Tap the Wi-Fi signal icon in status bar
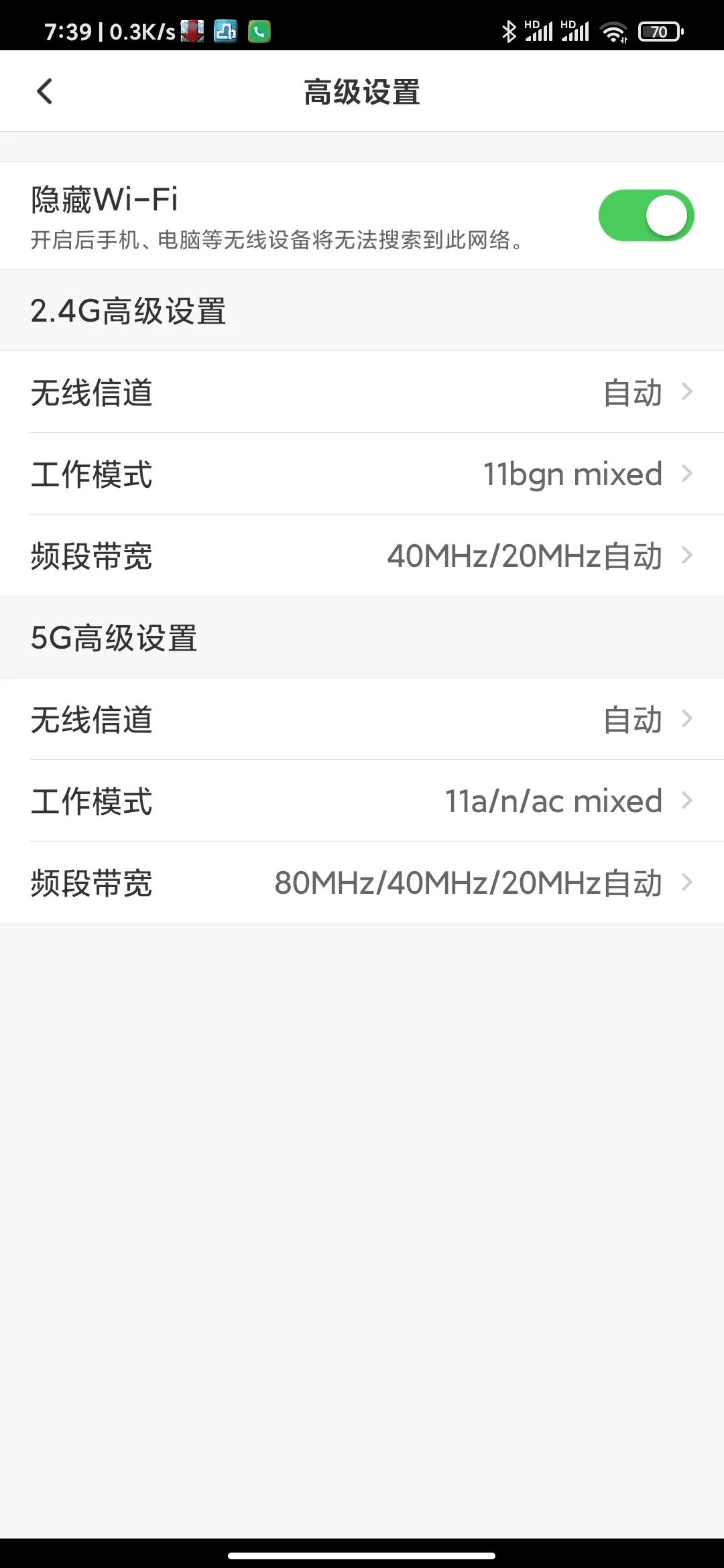The height and width of the screenshot is (1568, 724). [614, 30]
